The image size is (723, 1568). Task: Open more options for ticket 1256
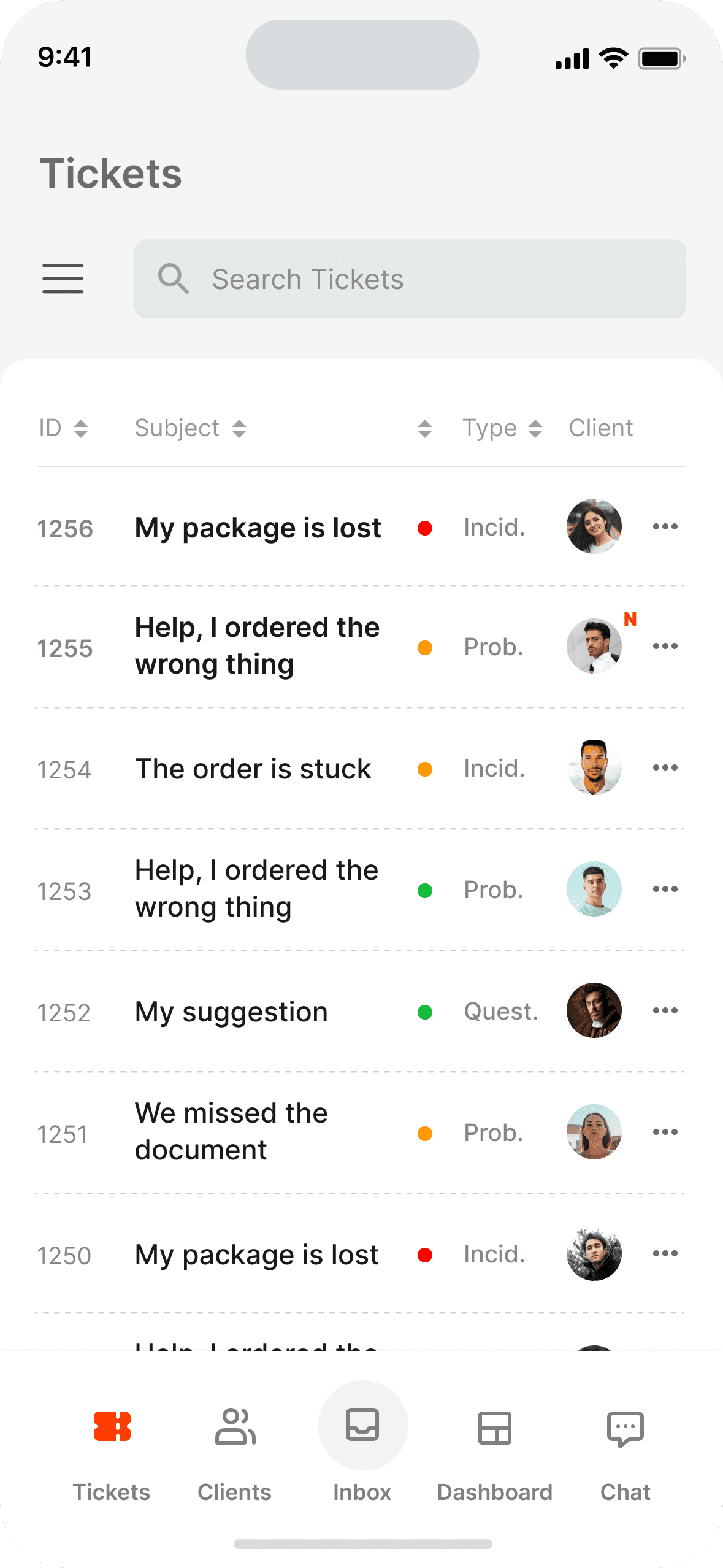click(x=665, y=526)
